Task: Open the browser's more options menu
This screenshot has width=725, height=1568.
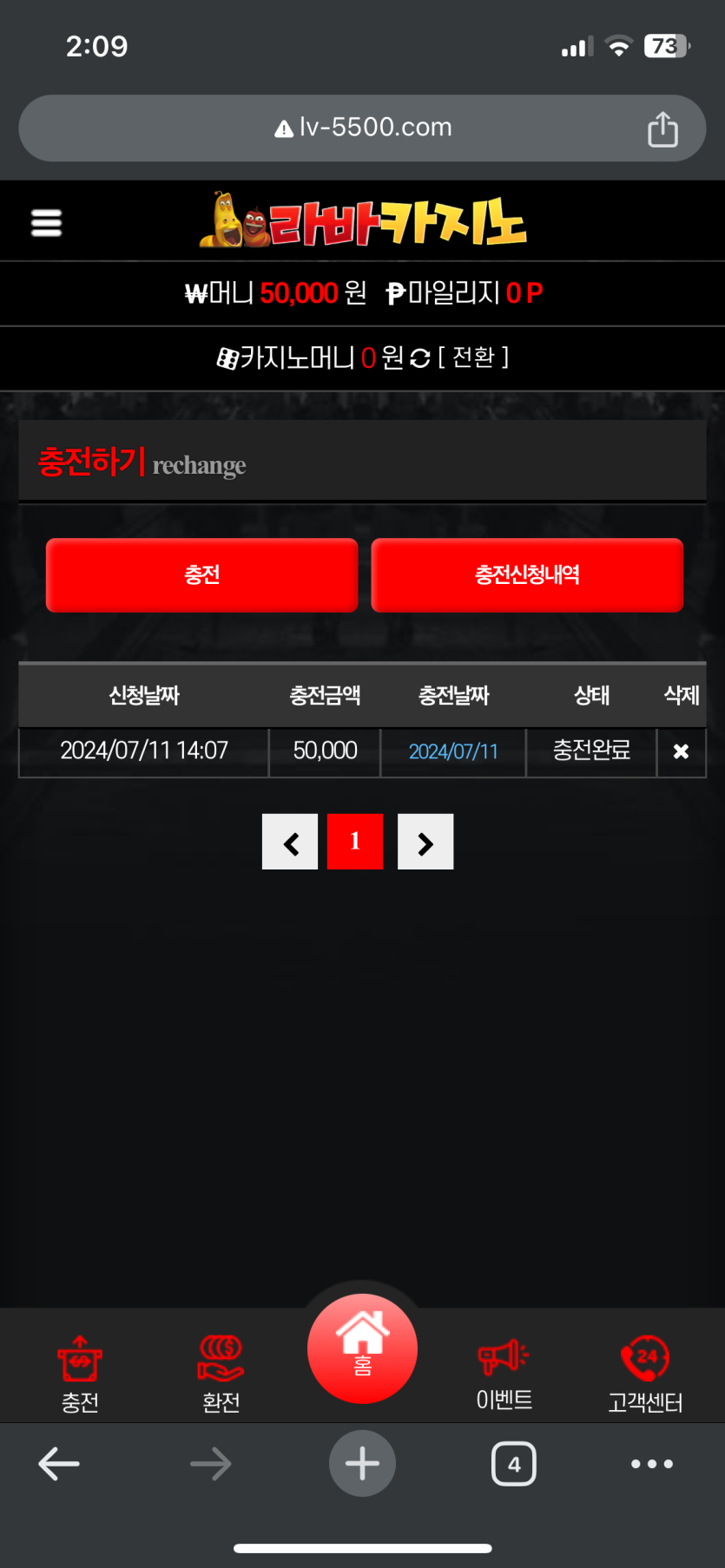Action: 652,1464
